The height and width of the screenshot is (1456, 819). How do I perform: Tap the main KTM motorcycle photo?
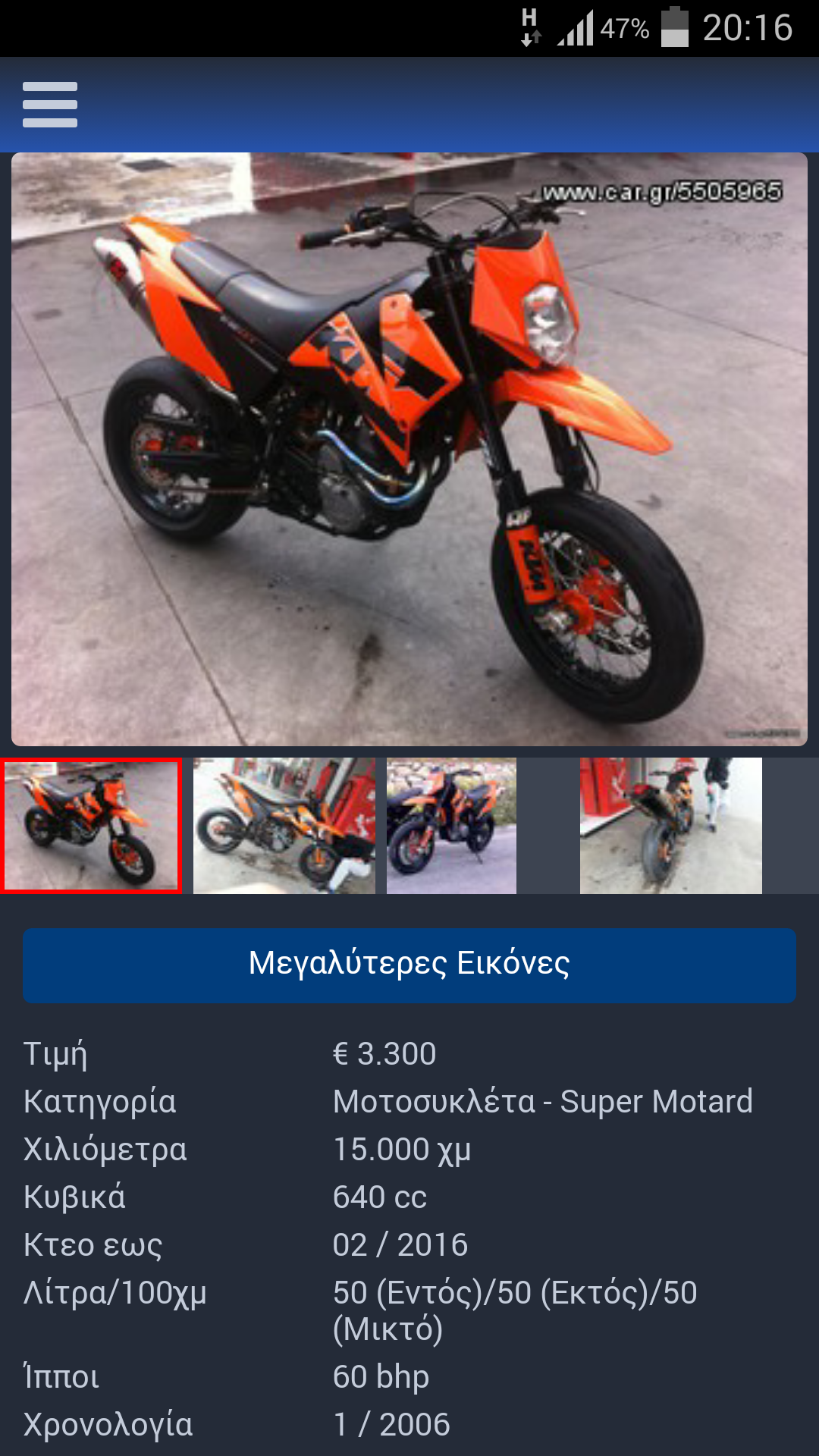pyautogui.click(x=409, y=449)
